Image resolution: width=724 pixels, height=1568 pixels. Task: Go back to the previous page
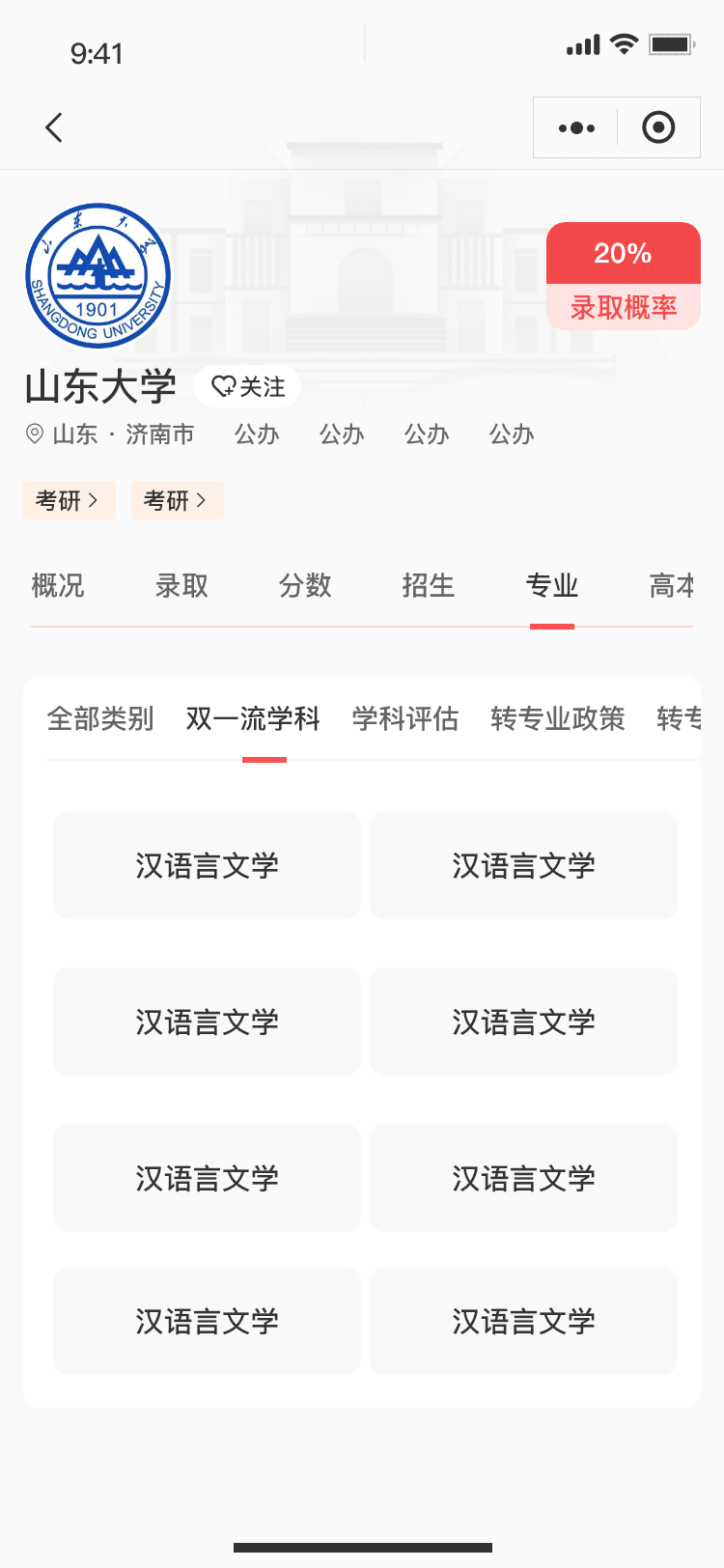54,127
